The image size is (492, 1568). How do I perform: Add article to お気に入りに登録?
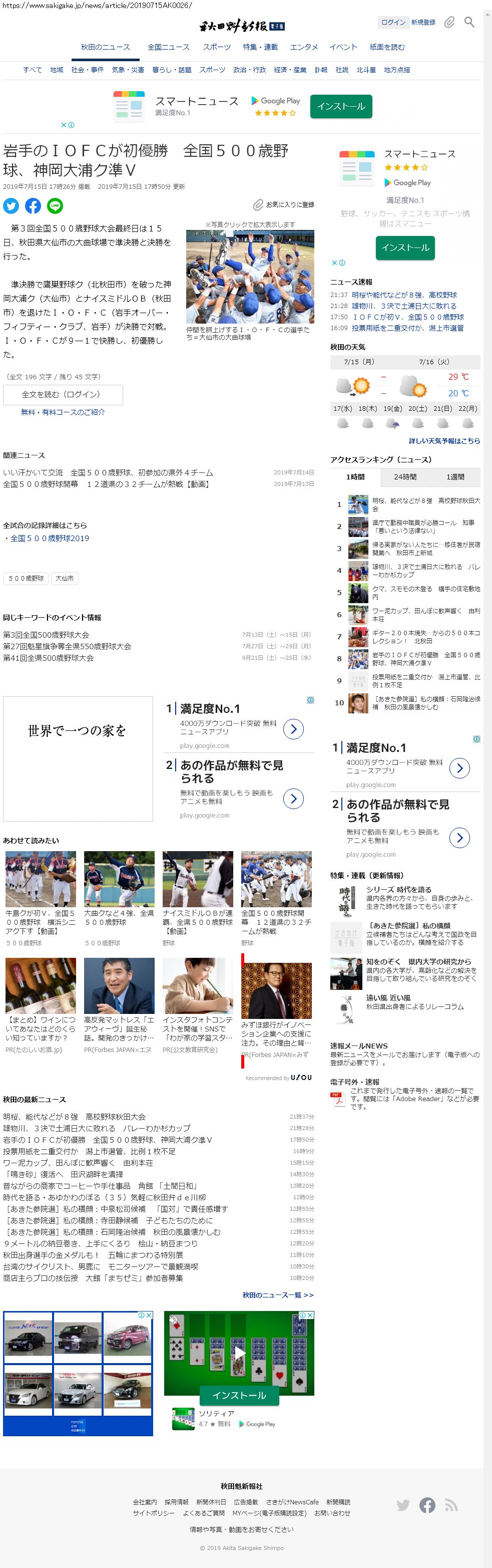(284, 205)
